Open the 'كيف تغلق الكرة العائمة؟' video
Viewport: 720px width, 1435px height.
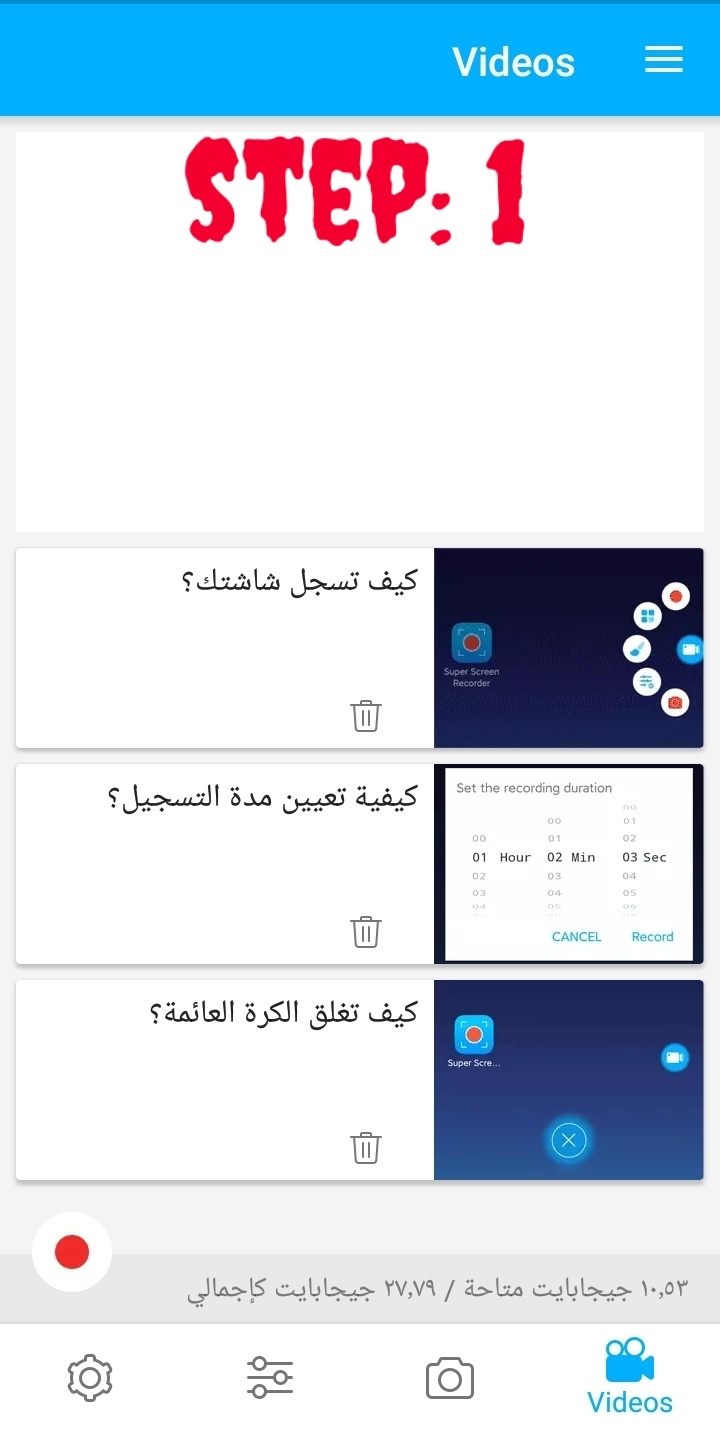[568, 1080]
